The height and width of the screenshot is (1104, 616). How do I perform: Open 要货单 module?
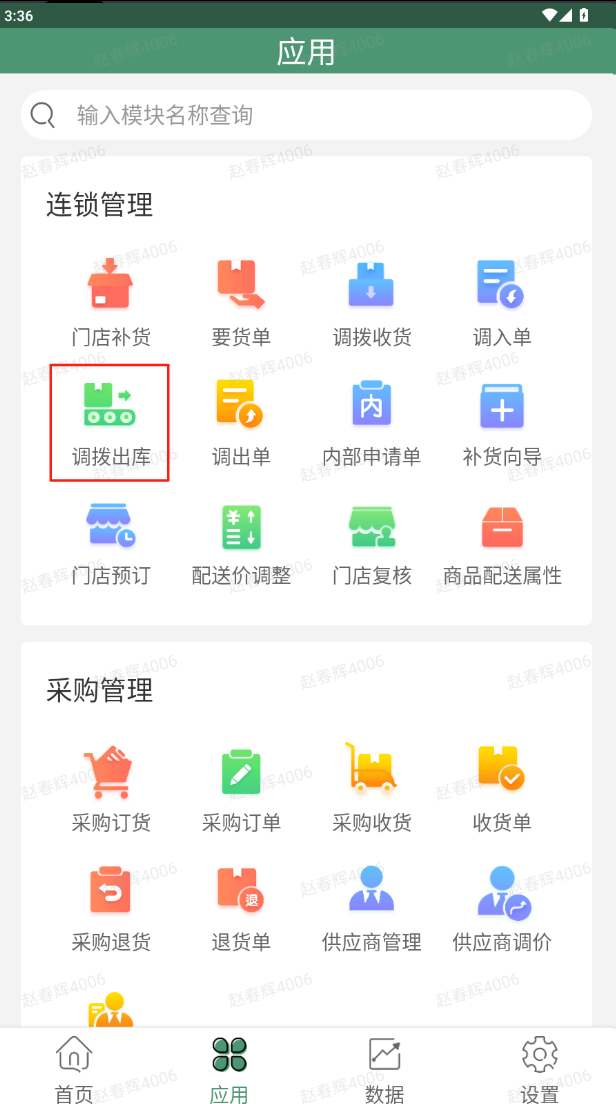tap(241, 302)
